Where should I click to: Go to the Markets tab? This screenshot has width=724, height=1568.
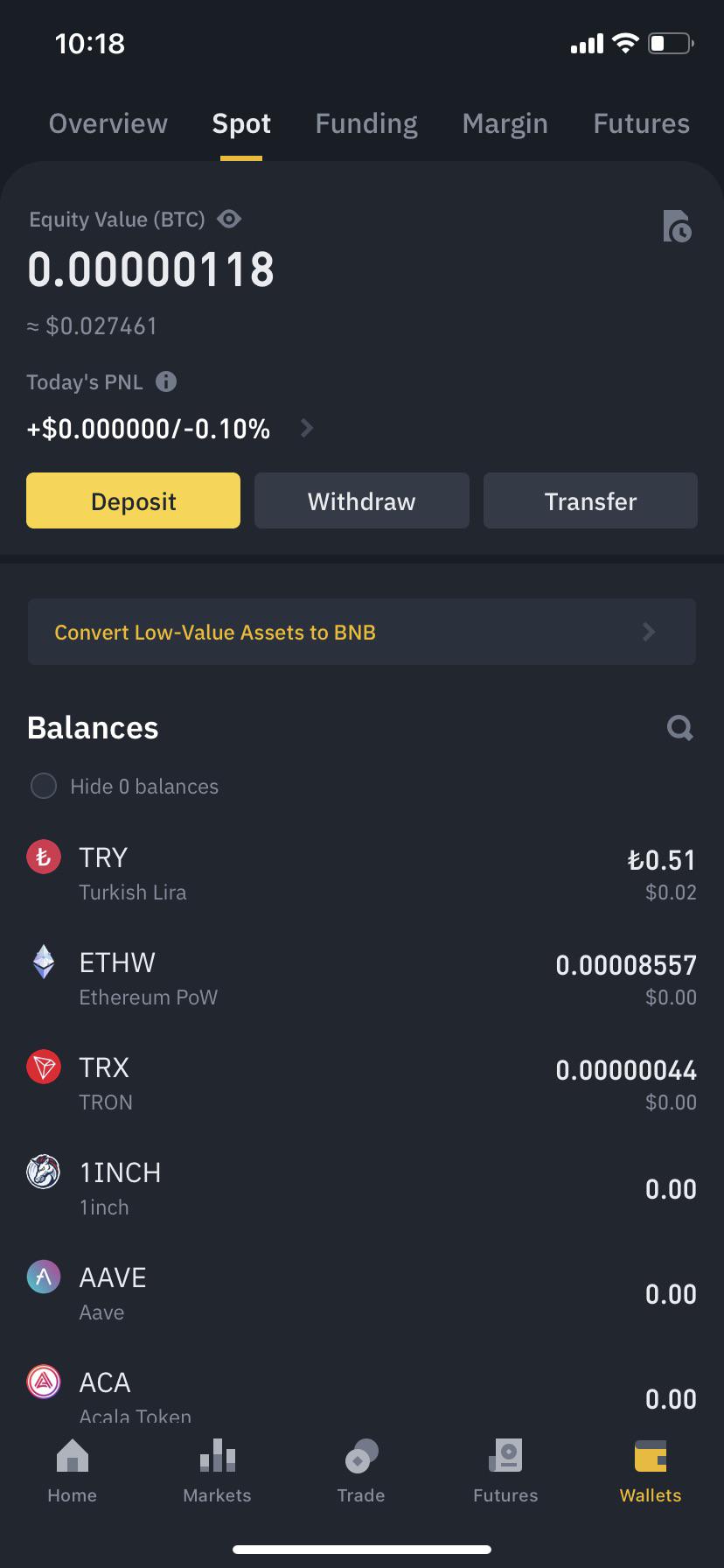217,1472
